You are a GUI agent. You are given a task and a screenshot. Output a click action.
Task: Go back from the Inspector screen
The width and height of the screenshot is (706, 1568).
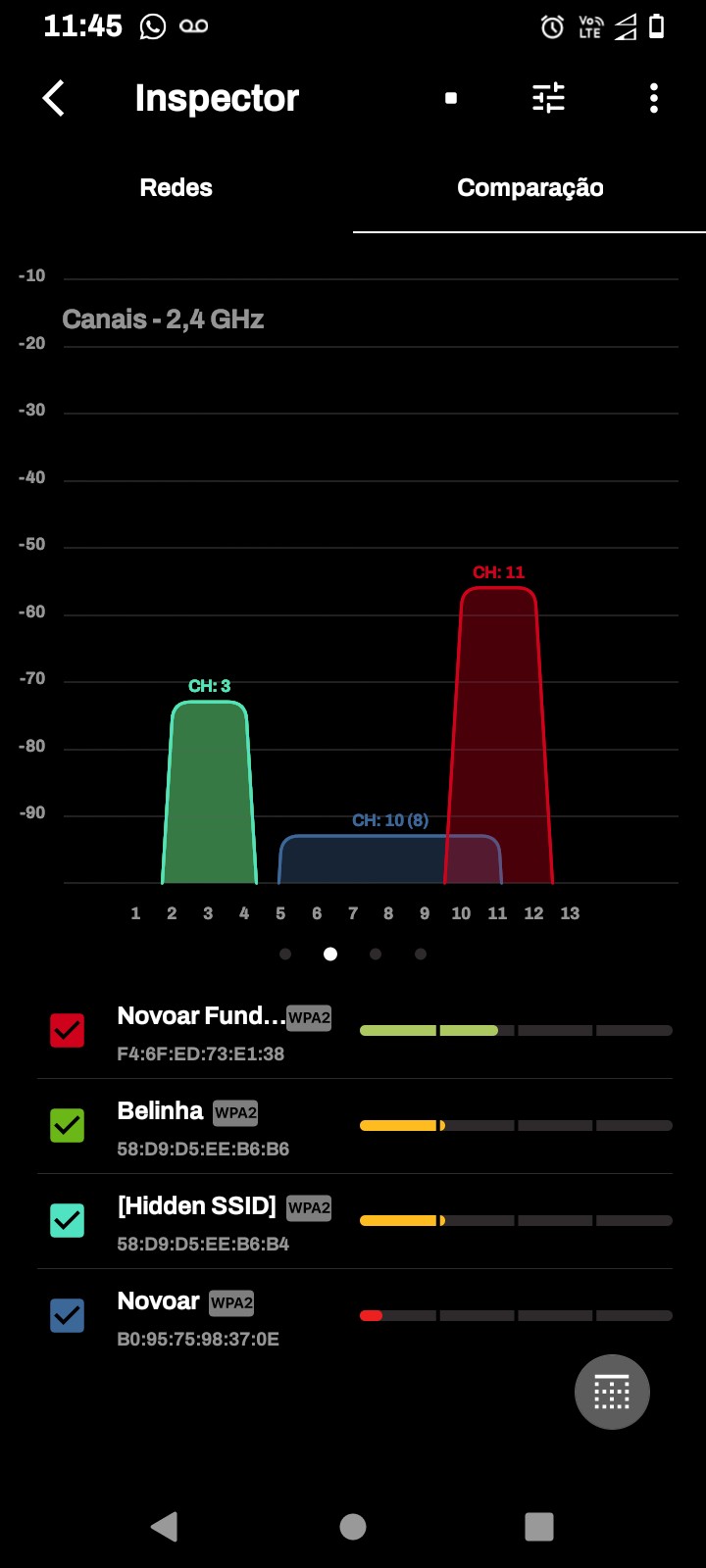[54, 98]
